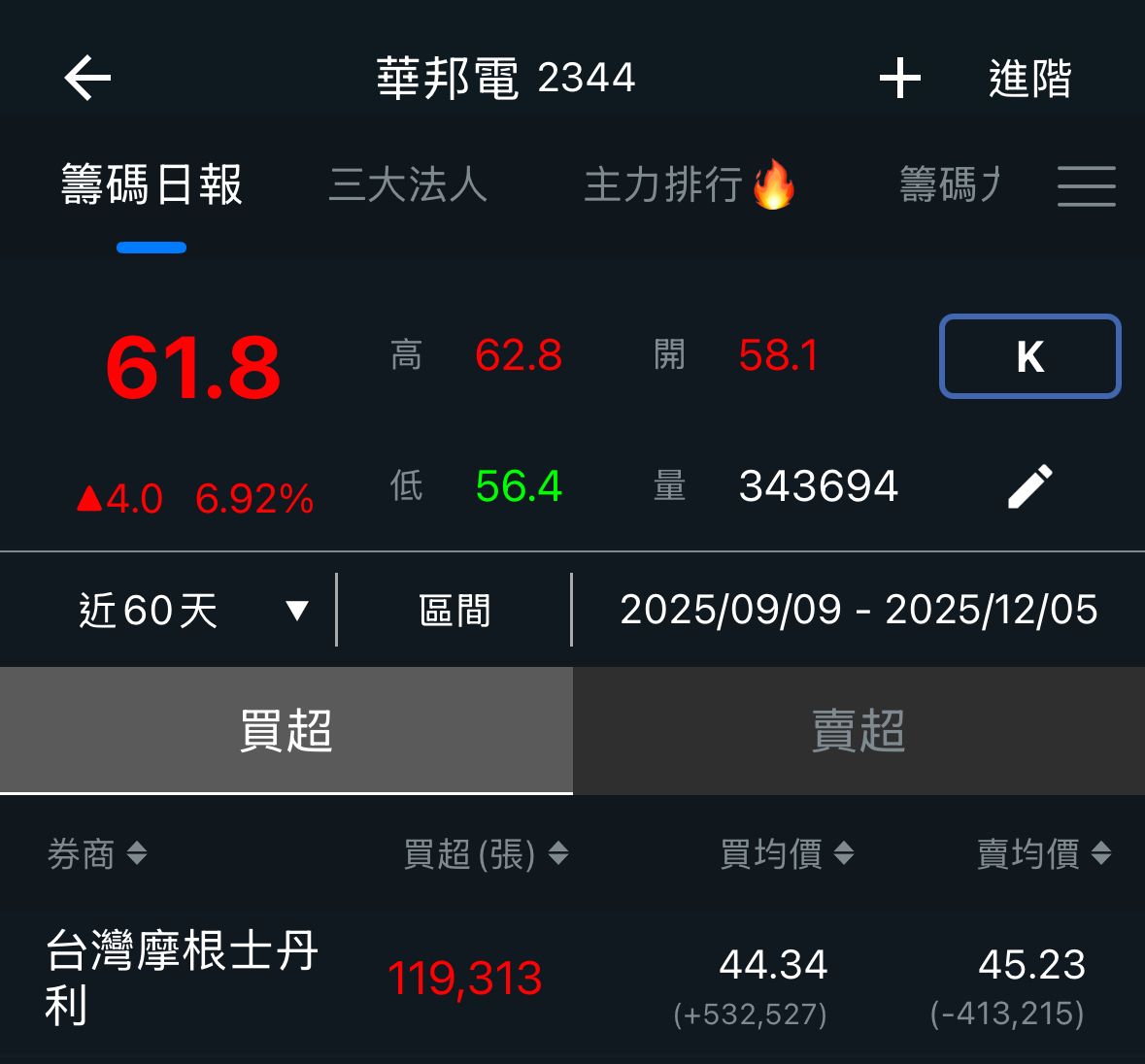
Task: Sort by 賣均價 column
Action: pyautogui.click(x=1043, y=854)
